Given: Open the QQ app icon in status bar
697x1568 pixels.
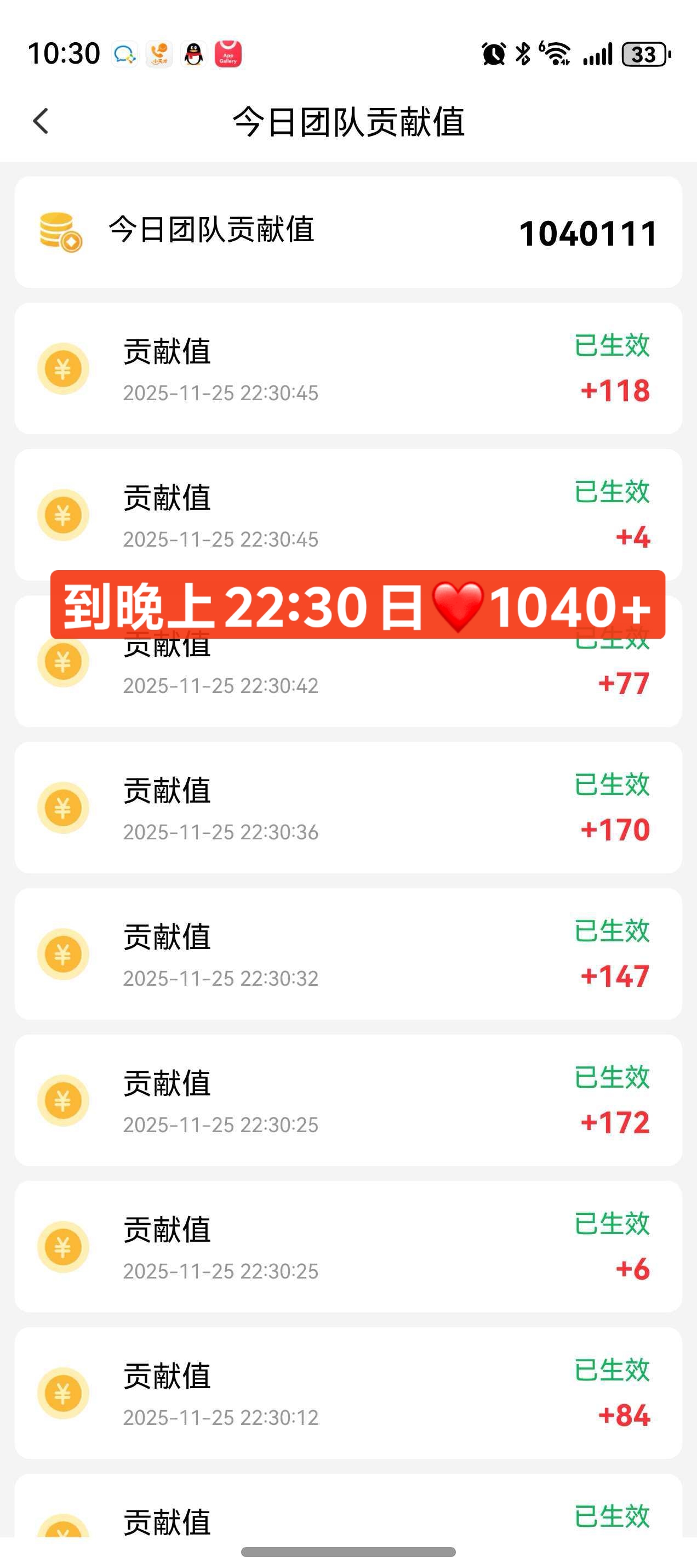Looking at the screenshot, I should [192, 55].
